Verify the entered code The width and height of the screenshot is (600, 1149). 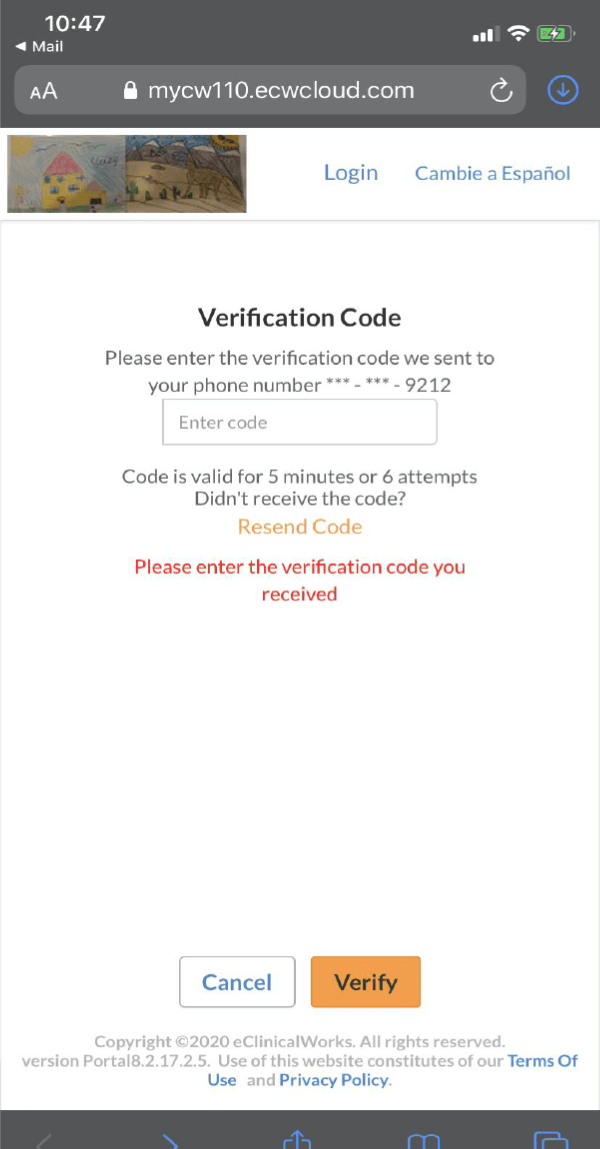(x=366, y=982)
